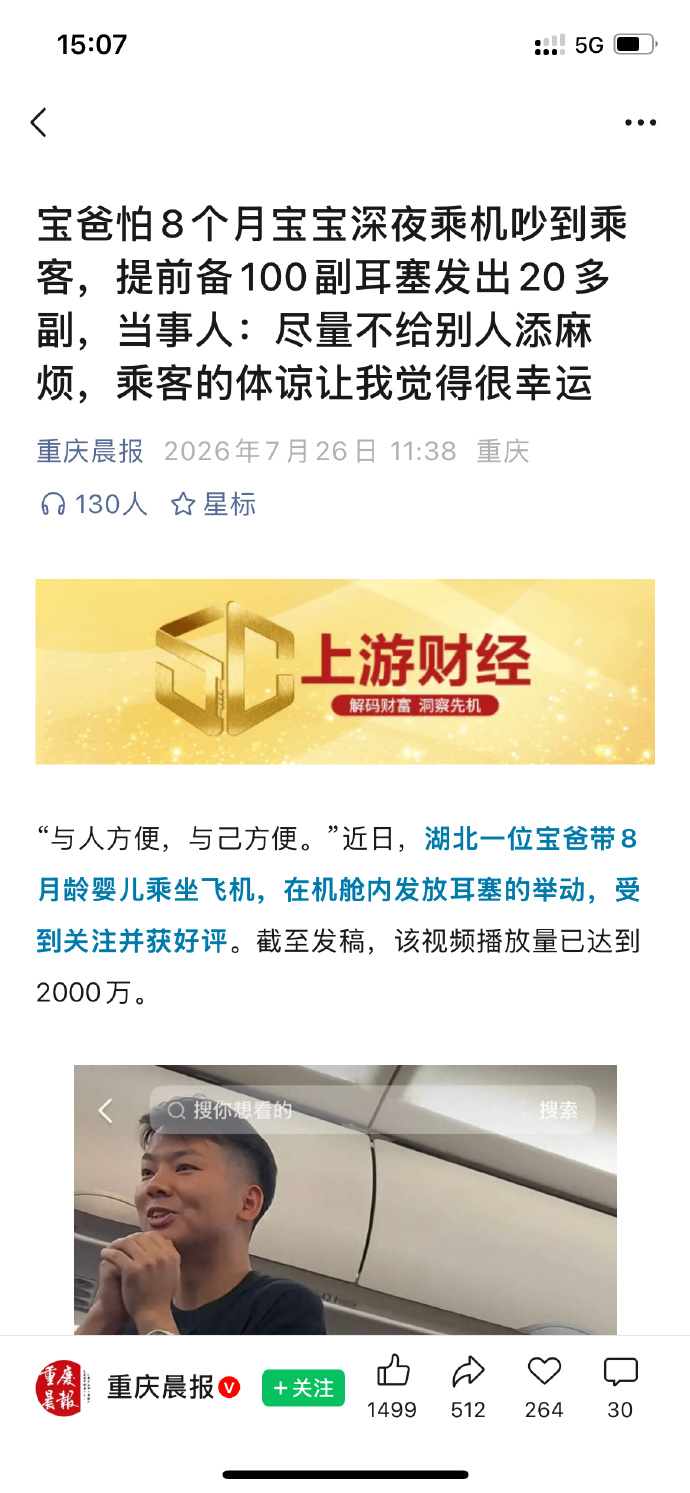Viewport: 690px width, 1493px height.
Task: Open the 上游财经 banner
Action: point(345,671)
